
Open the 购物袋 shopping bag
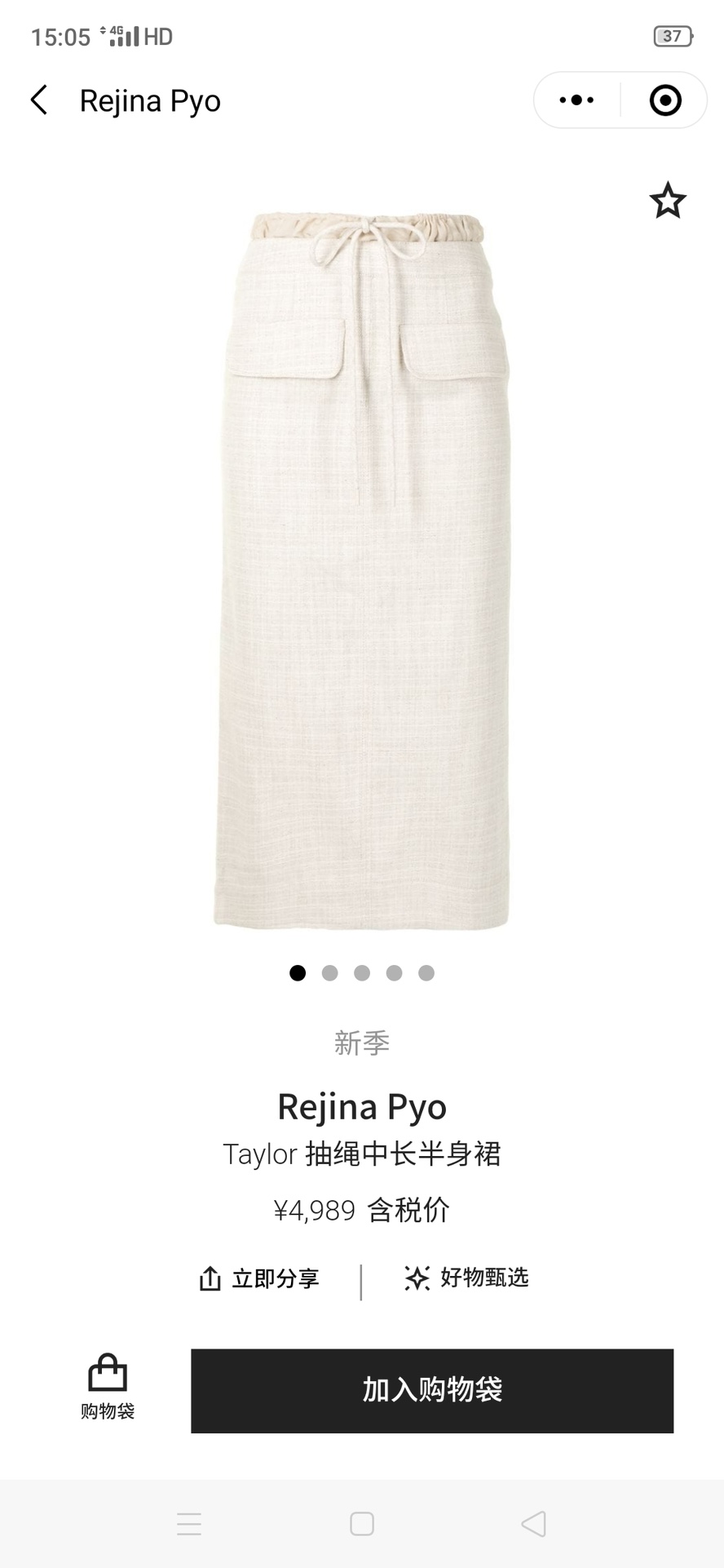(x=108, y=1387)
